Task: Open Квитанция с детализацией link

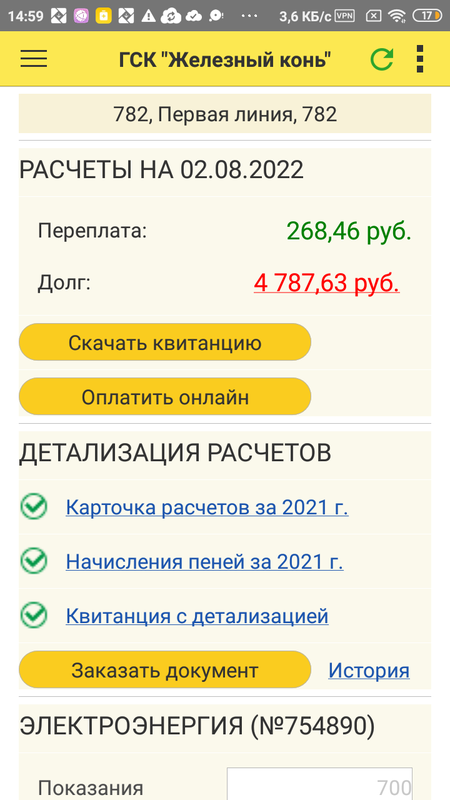Action: click(x=197, y=616)
